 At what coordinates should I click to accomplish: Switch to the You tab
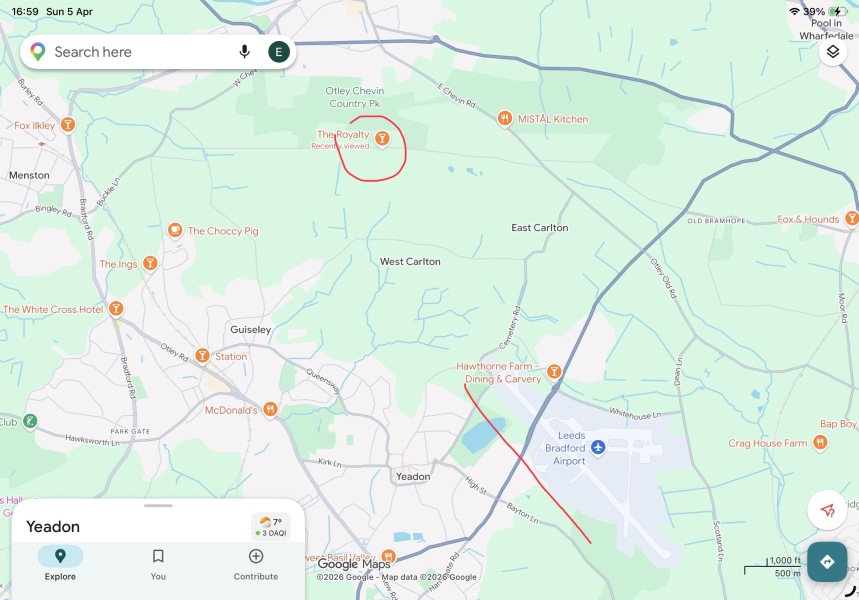(158, 563)
